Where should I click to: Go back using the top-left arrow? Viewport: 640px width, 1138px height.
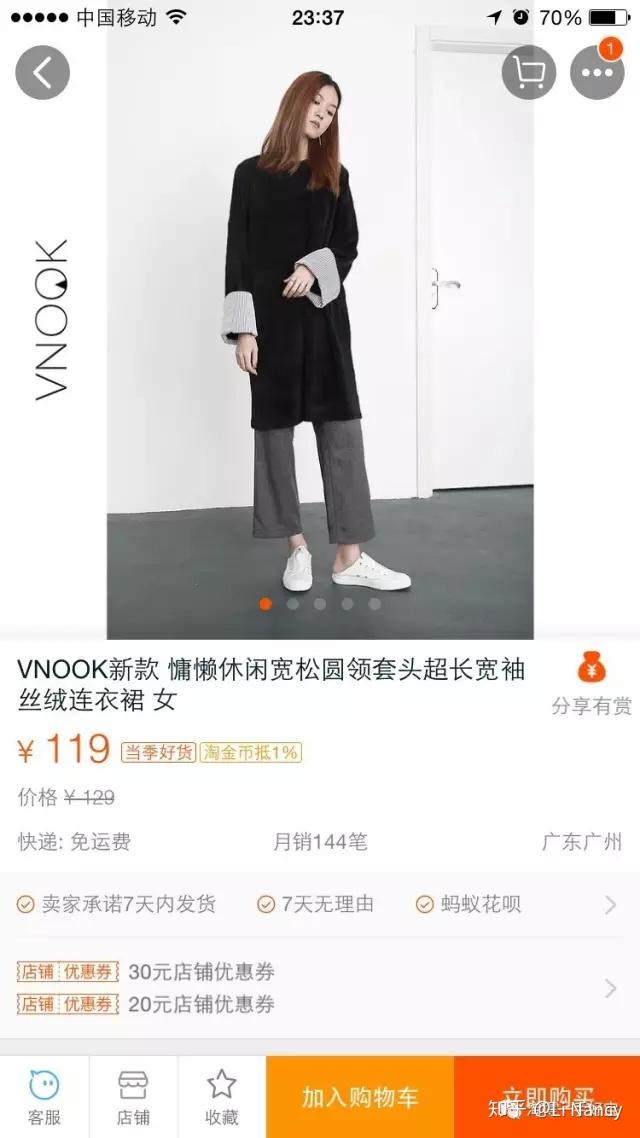click(x=42, y=73)
